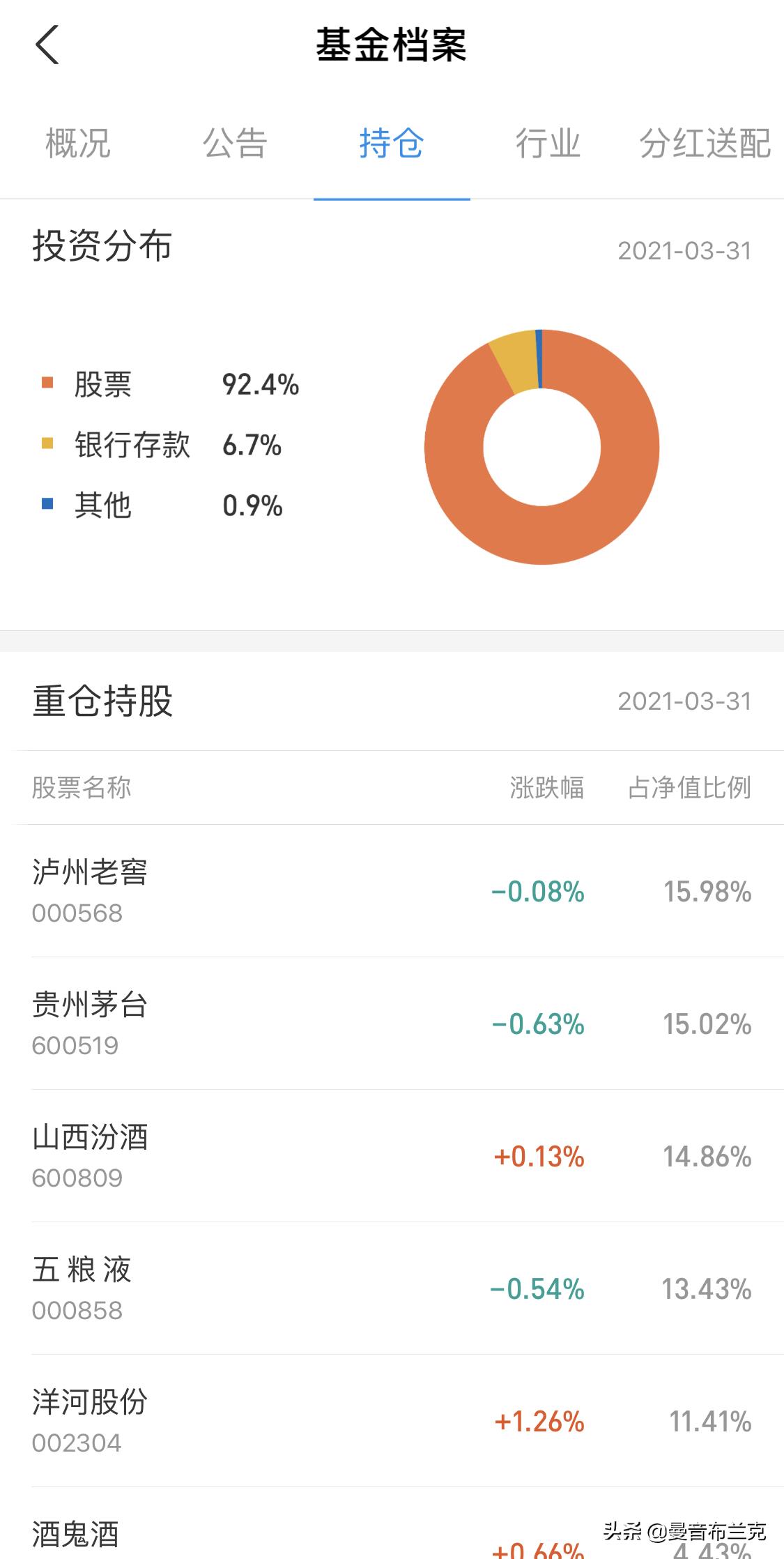Image resolution: width=784 pixels, height=1559 pixels.
Task: Go back from the 基金档案 page
Action: click(x=47, y=45)
